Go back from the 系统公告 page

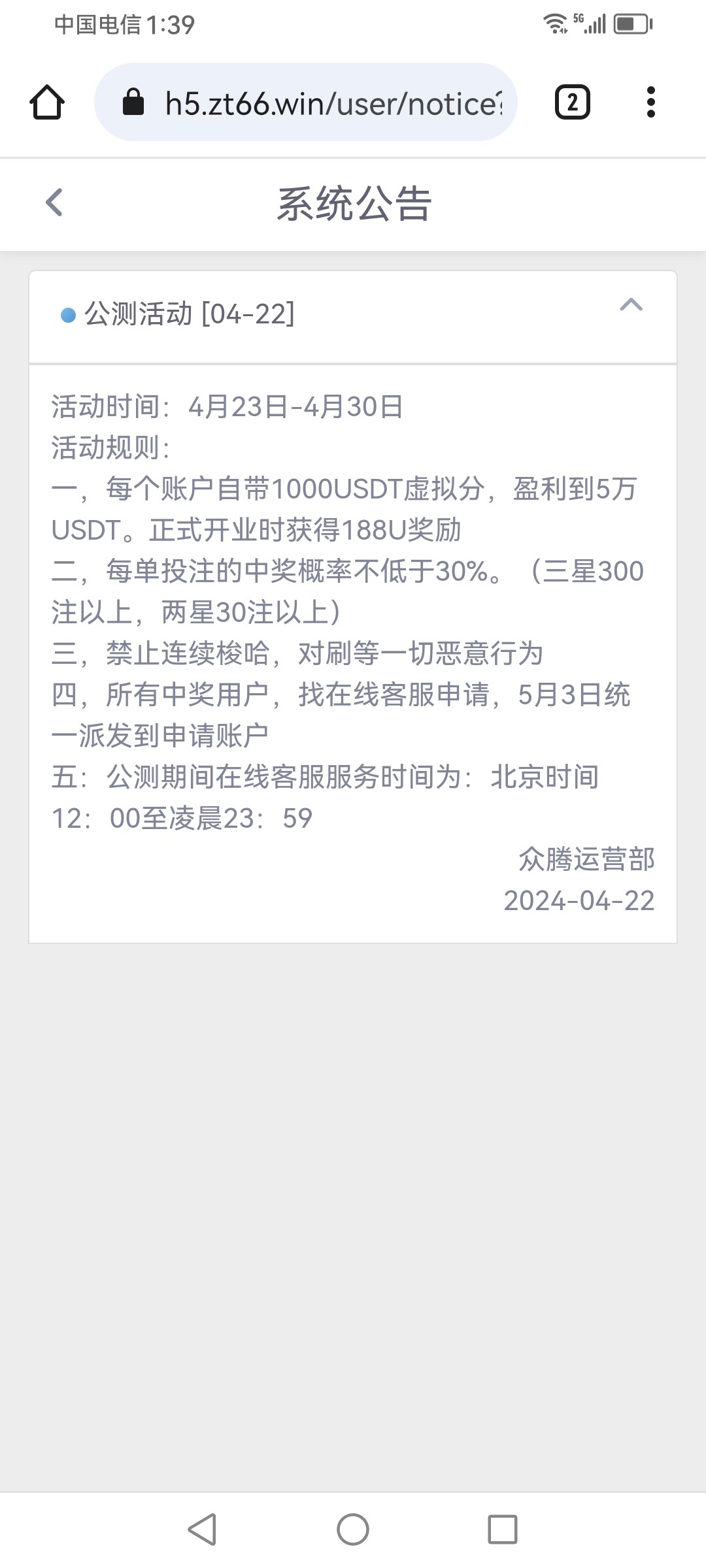[x=55, y=203]
